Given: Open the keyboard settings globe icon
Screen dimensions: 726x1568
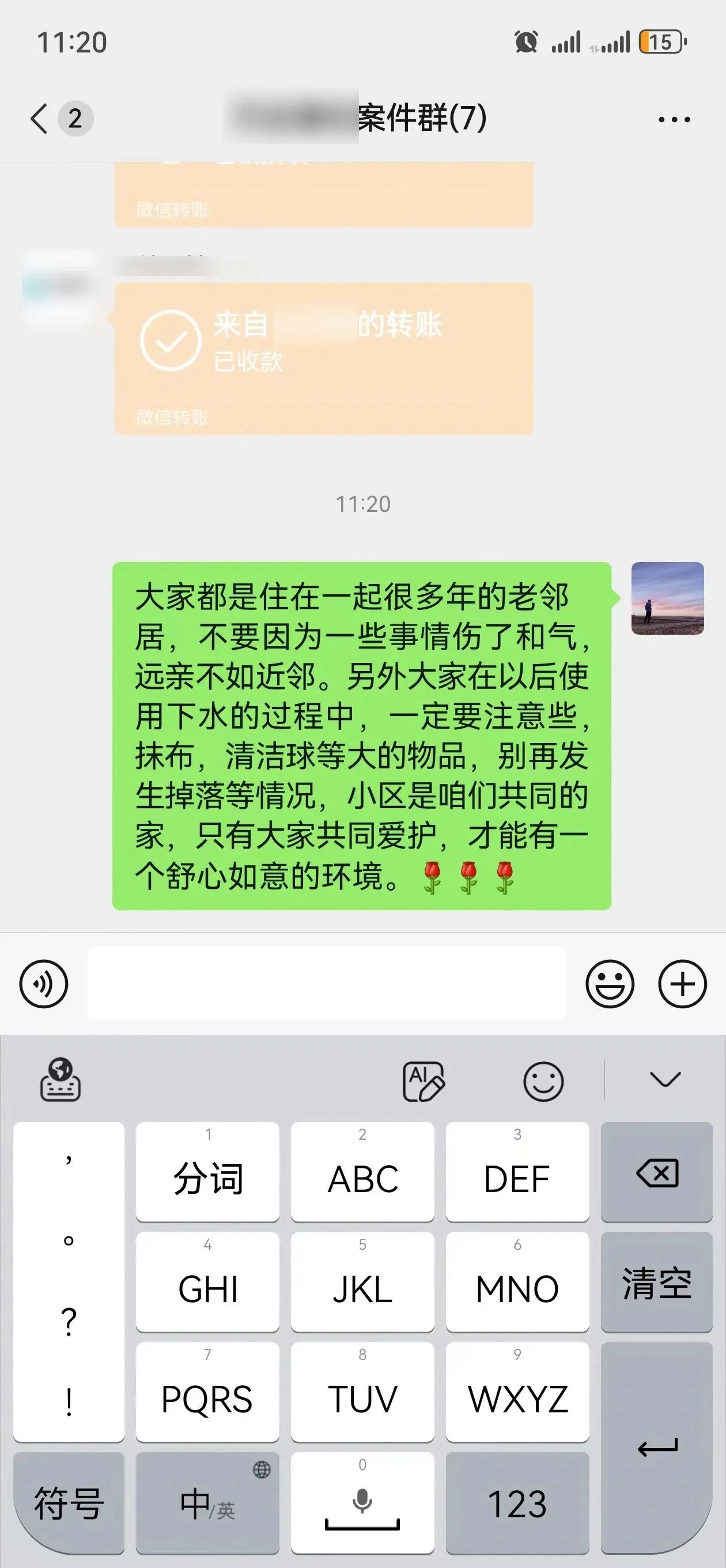Looking at the screenshot, I should [x=60, y=1080].
